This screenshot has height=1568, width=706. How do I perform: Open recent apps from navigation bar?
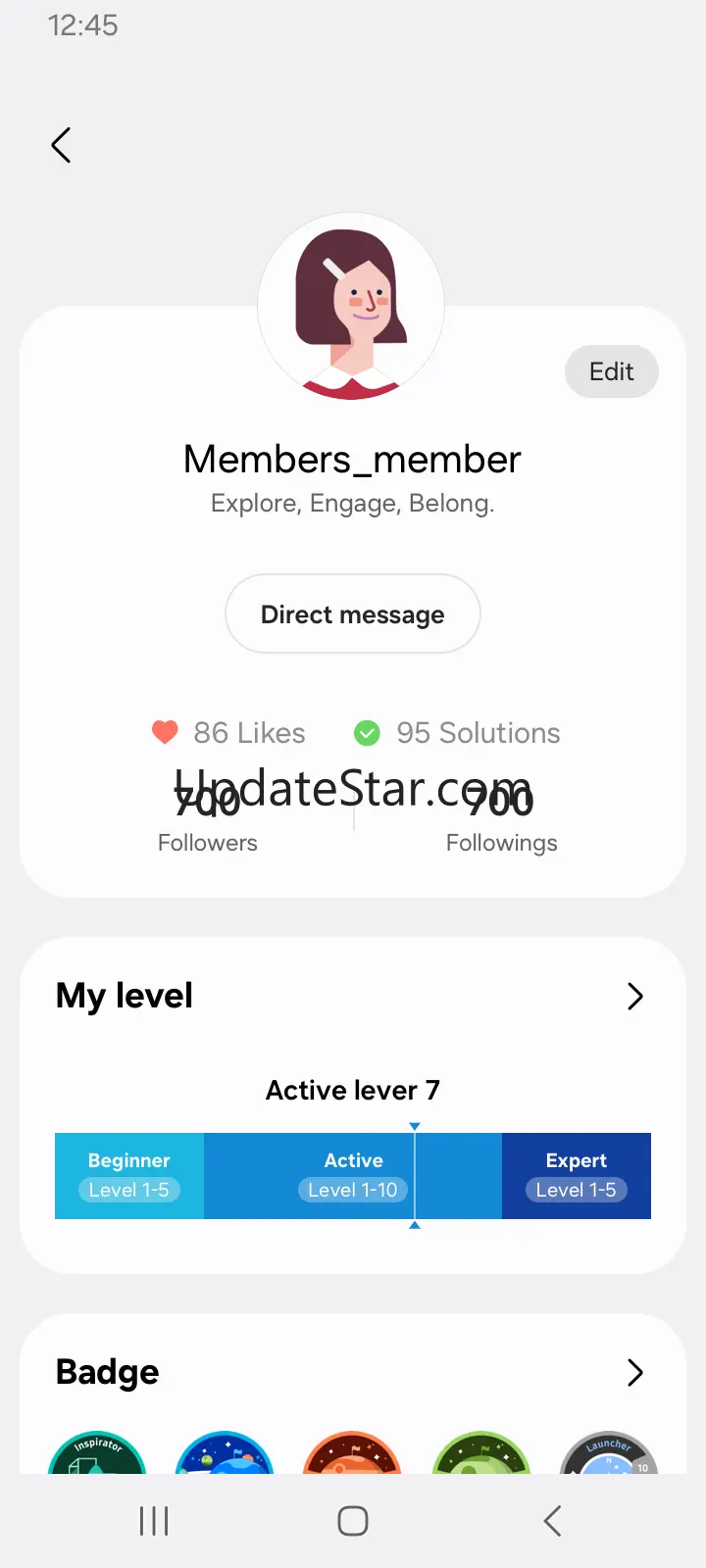154,1521
